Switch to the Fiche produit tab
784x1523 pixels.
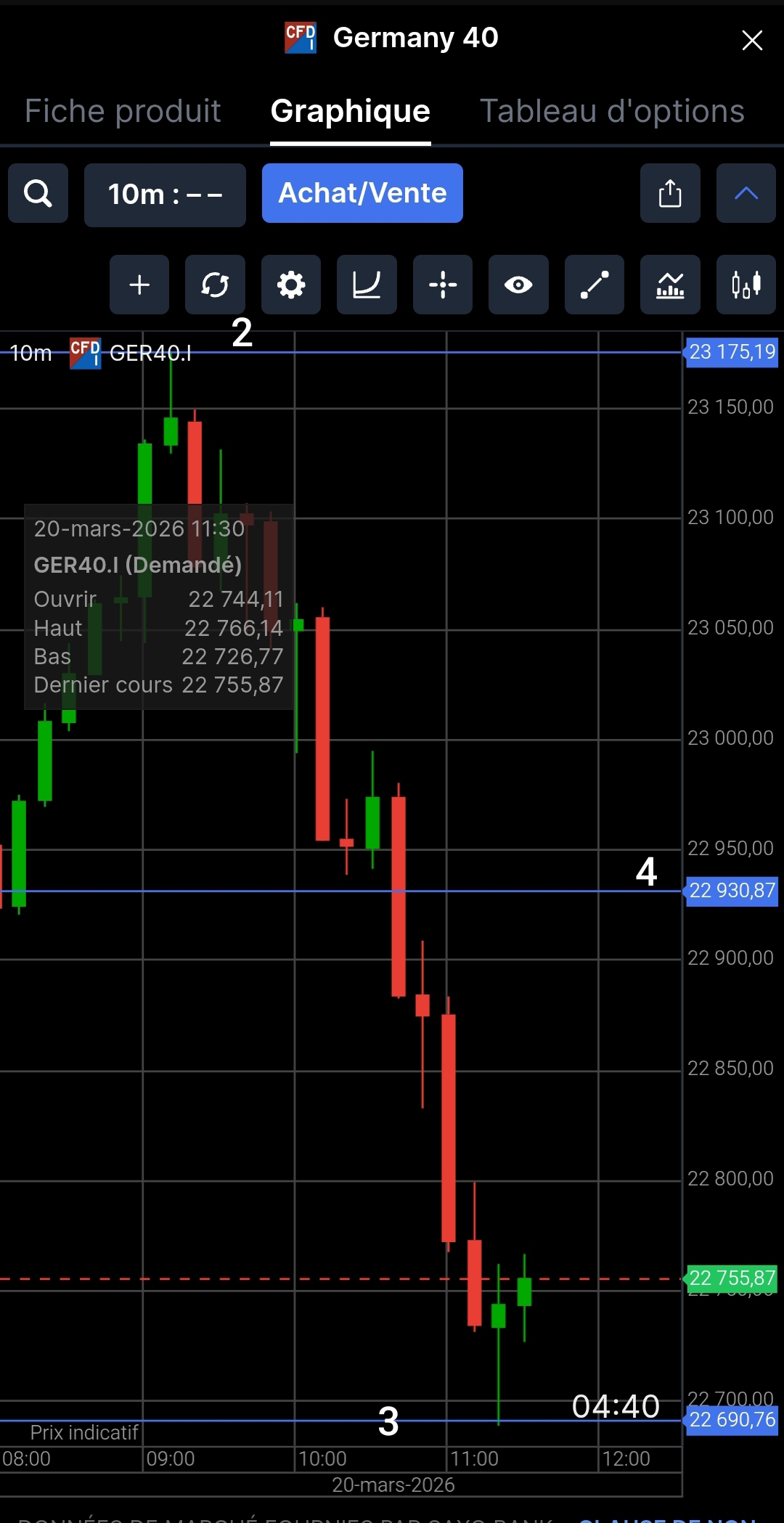123,111
